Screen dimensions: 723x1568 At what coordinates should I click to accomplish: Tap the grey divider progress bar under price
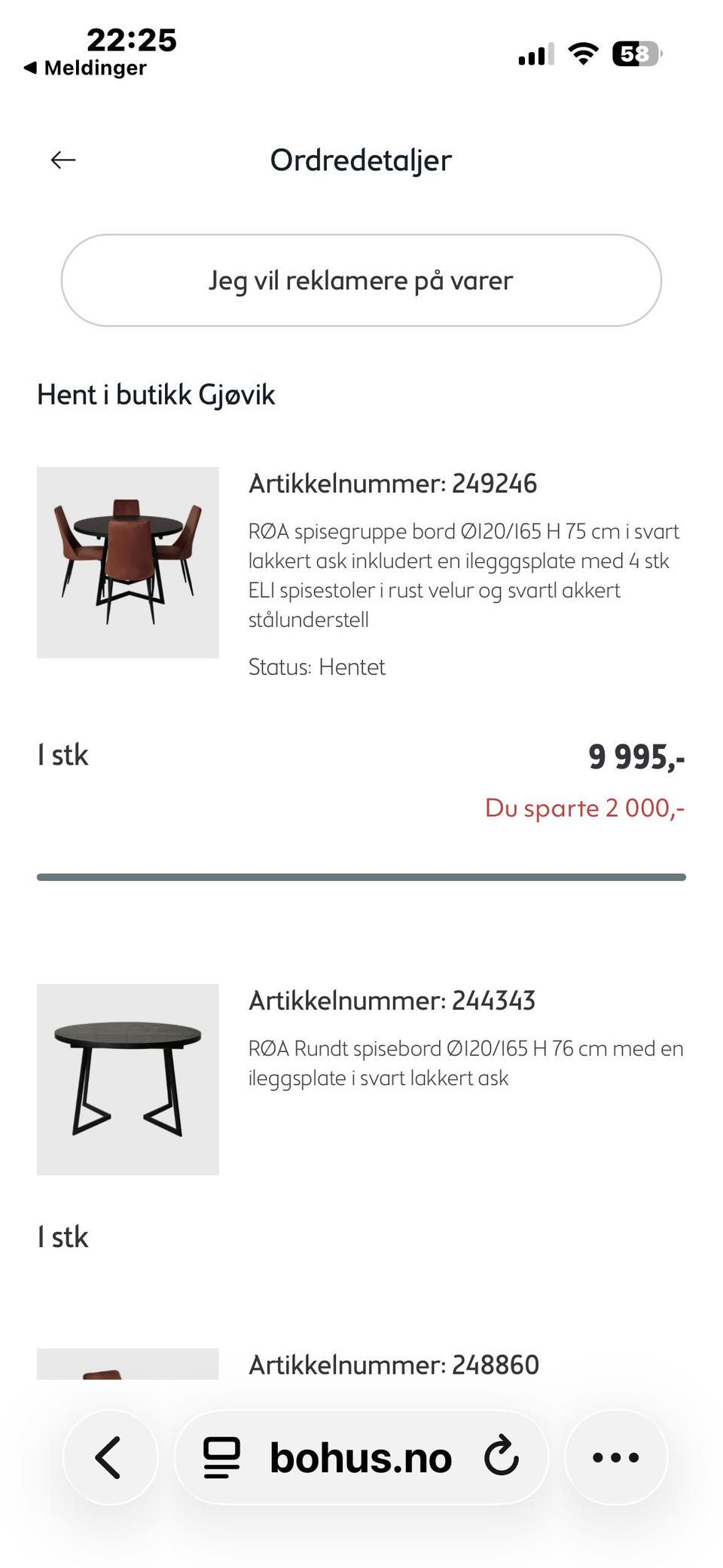click(363, 876)
